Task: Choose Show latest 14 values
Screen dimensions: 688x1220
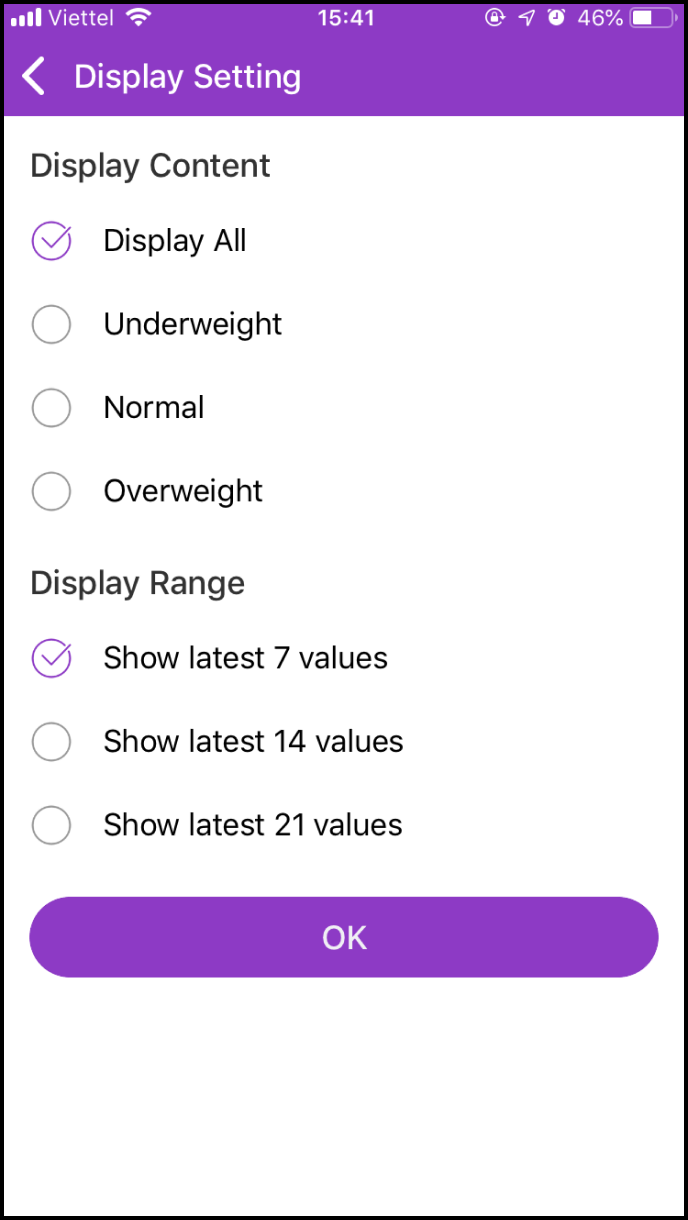Action: [x=52, y=742]
